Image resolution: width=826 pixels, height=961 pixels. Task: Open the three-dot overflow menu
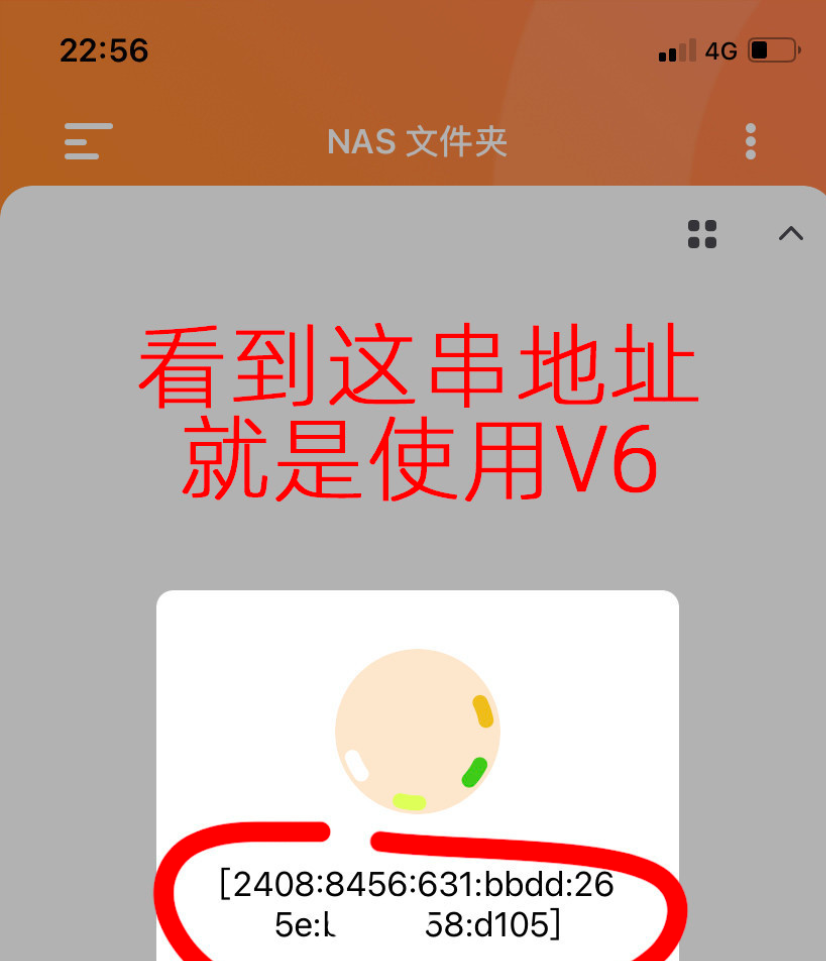[750, 143]
